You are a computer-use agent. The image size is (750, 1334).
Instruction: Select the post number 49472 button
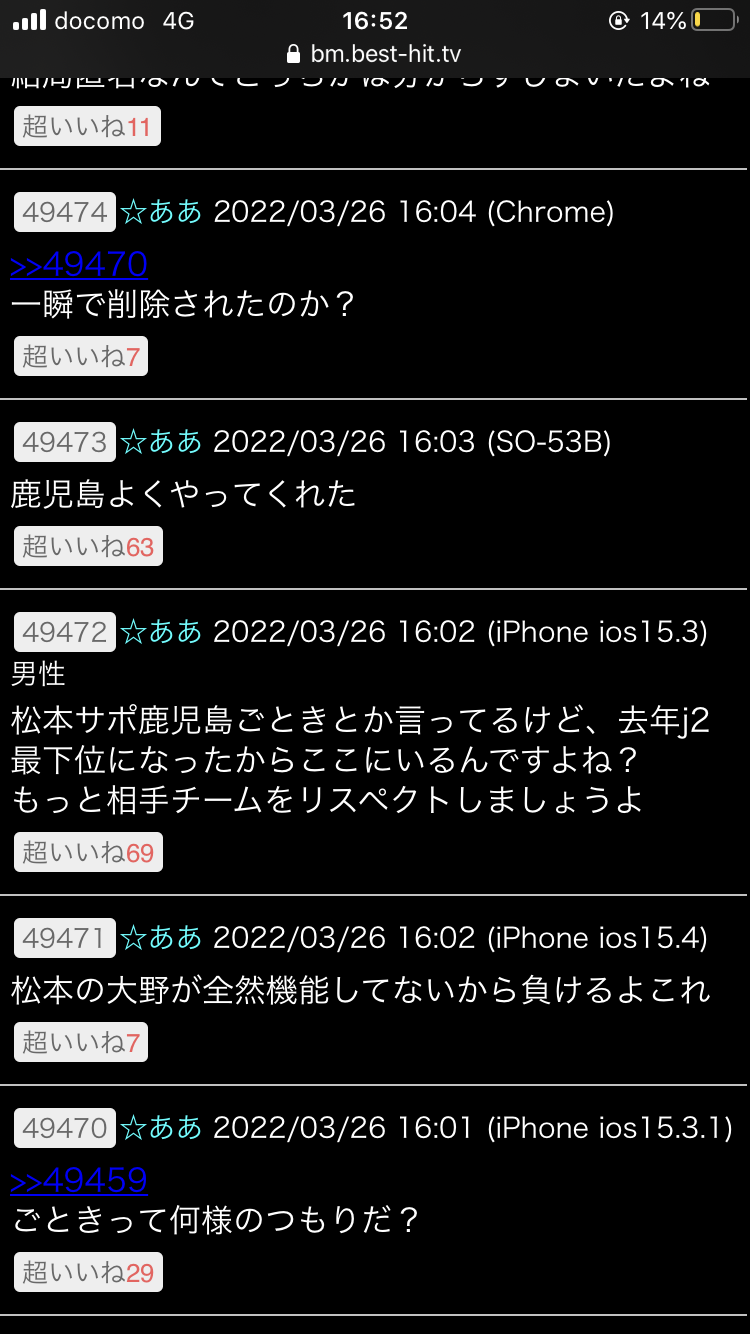point(65,632)
